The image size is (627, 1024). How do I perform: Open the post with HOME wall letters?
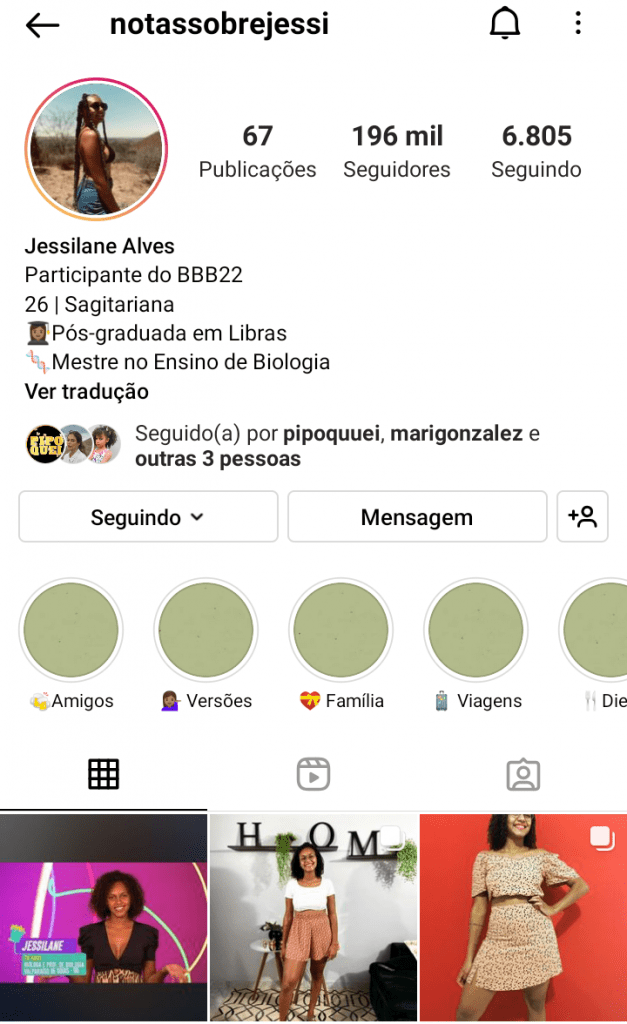[313, 918]
